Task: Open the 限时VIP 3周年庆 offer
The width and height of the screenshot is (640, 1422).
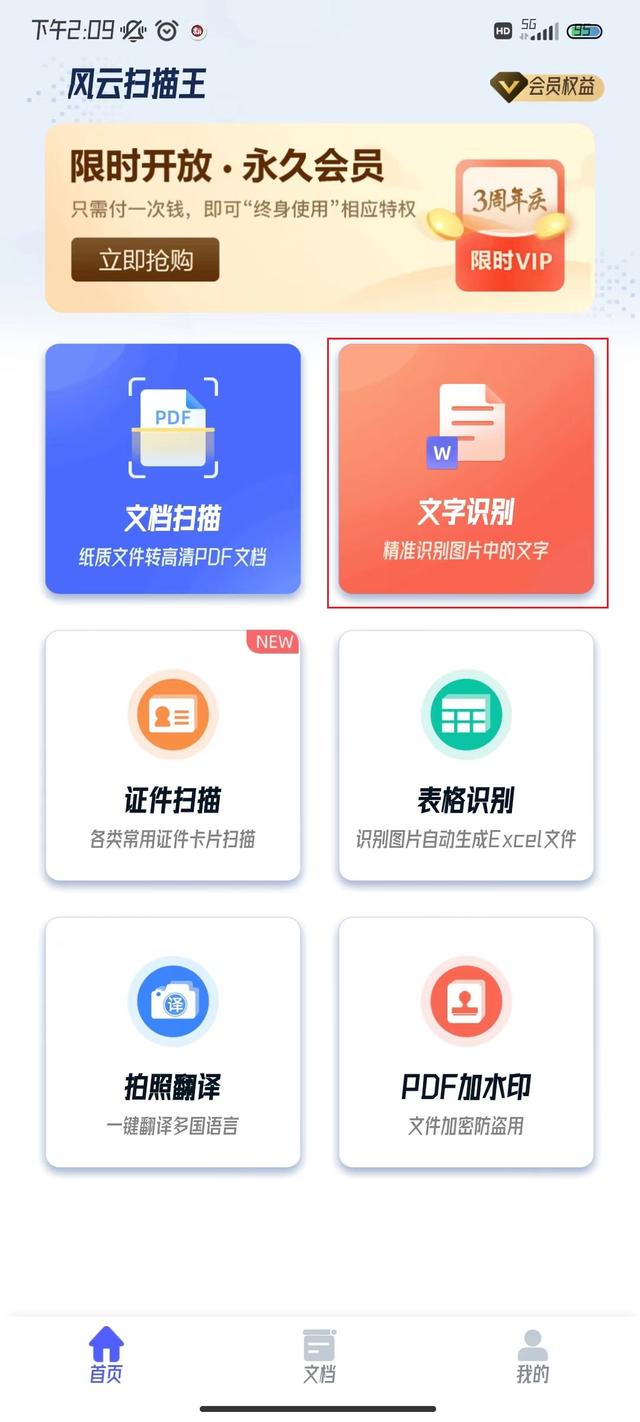Action: click(511, 225)
